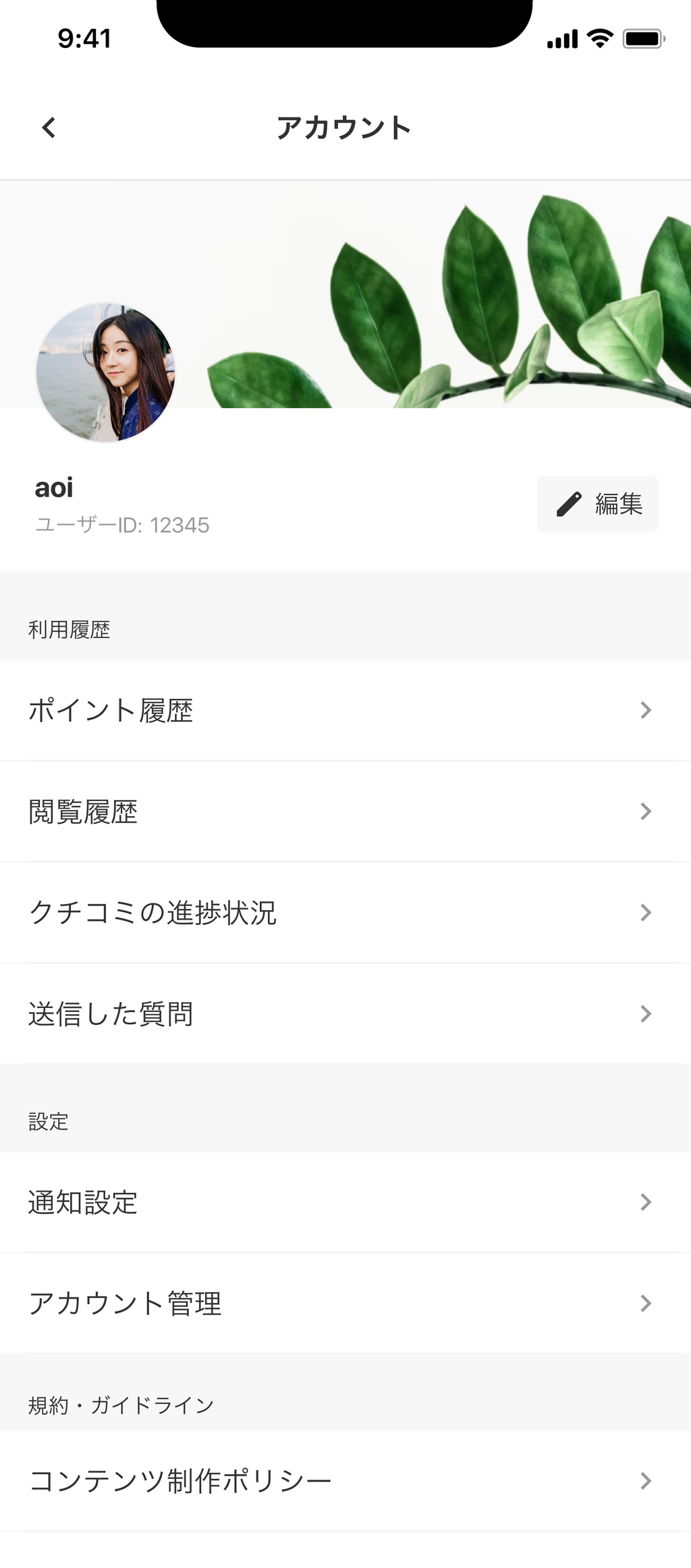Image resolution: width=691 pixels, height=1568 pixels.
Task: Read コンテンツ制作ポリシー
Action: pyautogui.click(x=345, y=1481)
